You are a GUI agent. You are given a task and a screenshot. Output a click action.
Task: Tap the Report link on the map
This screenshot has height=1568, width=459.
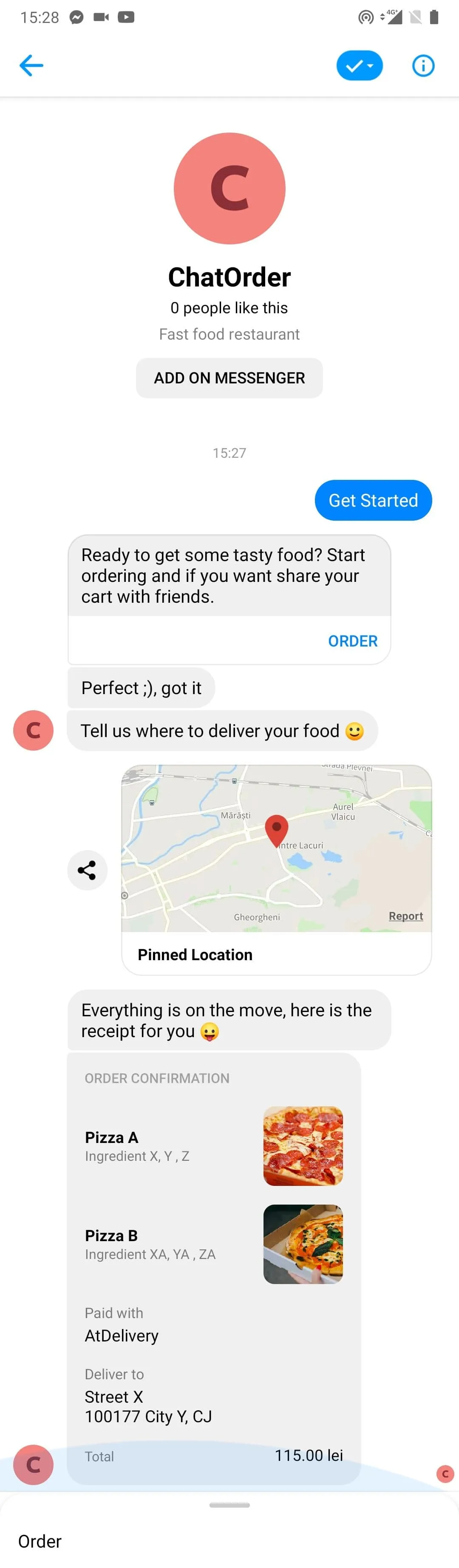click(x=405, y=916)
